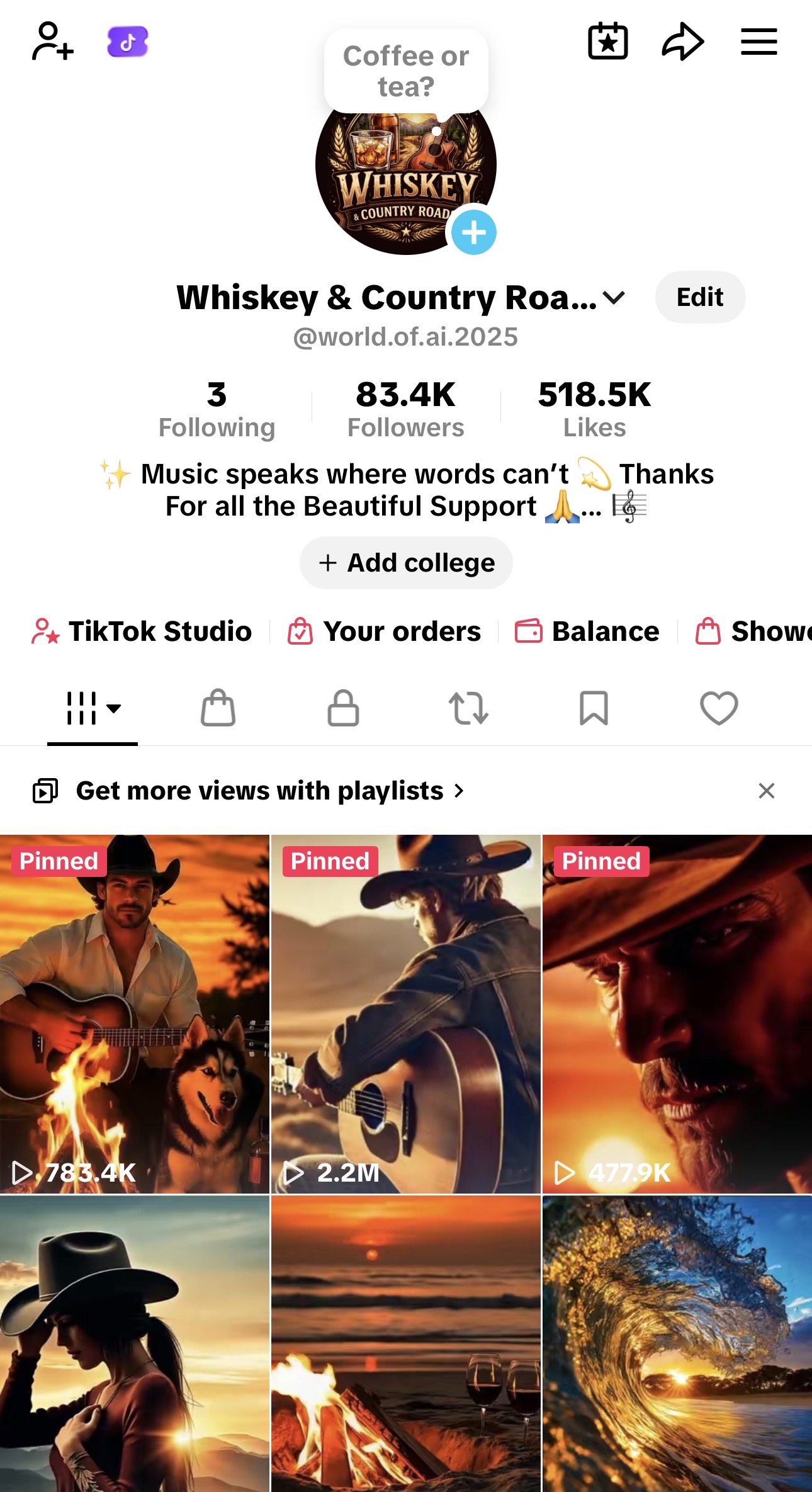View the 83.4K Followers list
The height and width of the screenshot is (1492, 812).
pos(406,409)
